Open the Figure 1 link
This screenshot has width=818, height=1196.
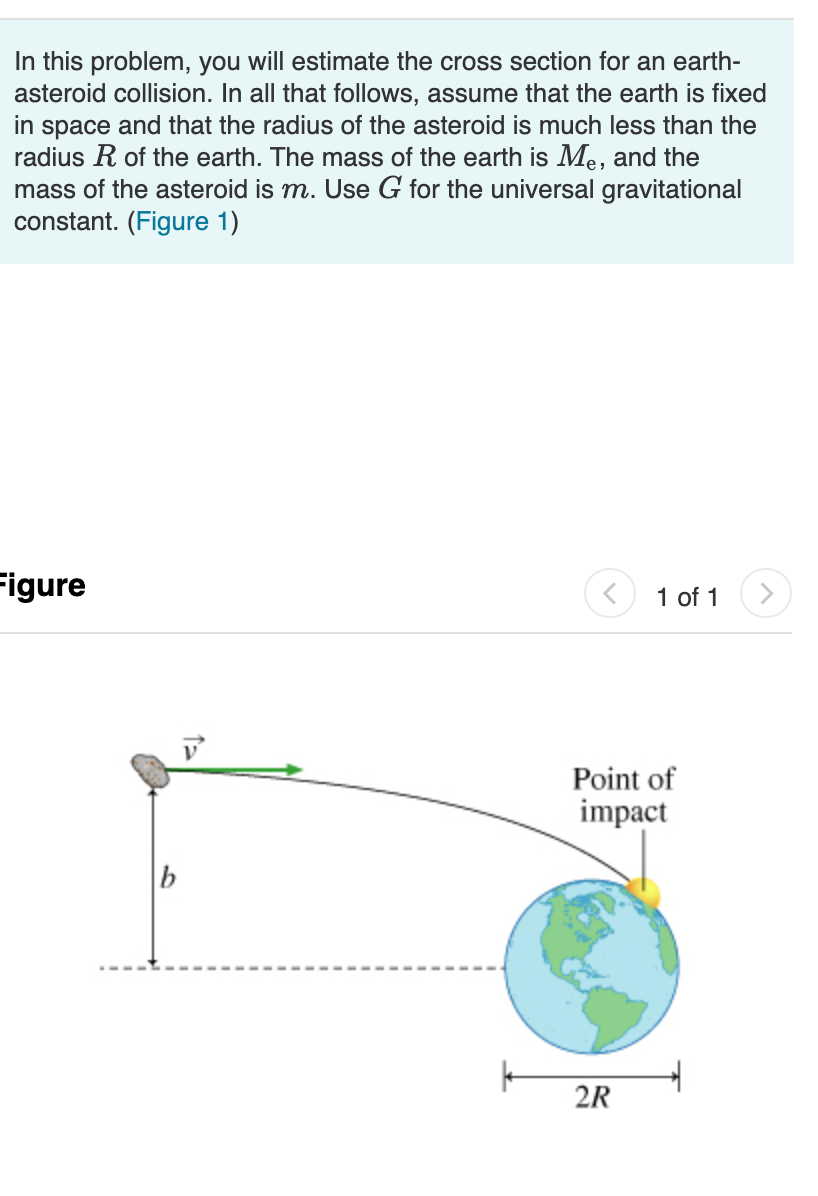[182, 221]
